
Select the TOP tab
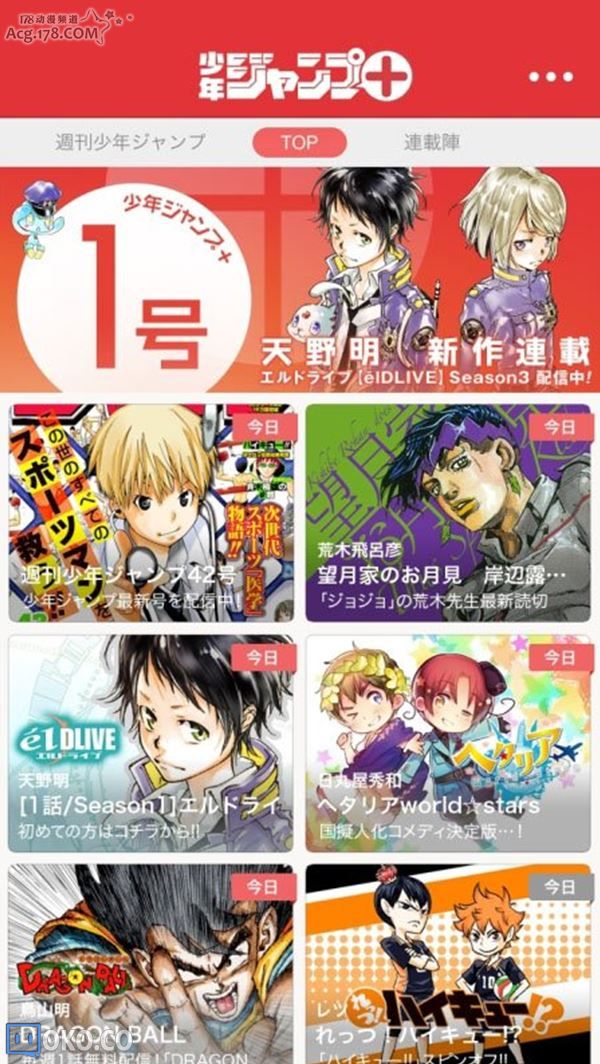point(299,142)
